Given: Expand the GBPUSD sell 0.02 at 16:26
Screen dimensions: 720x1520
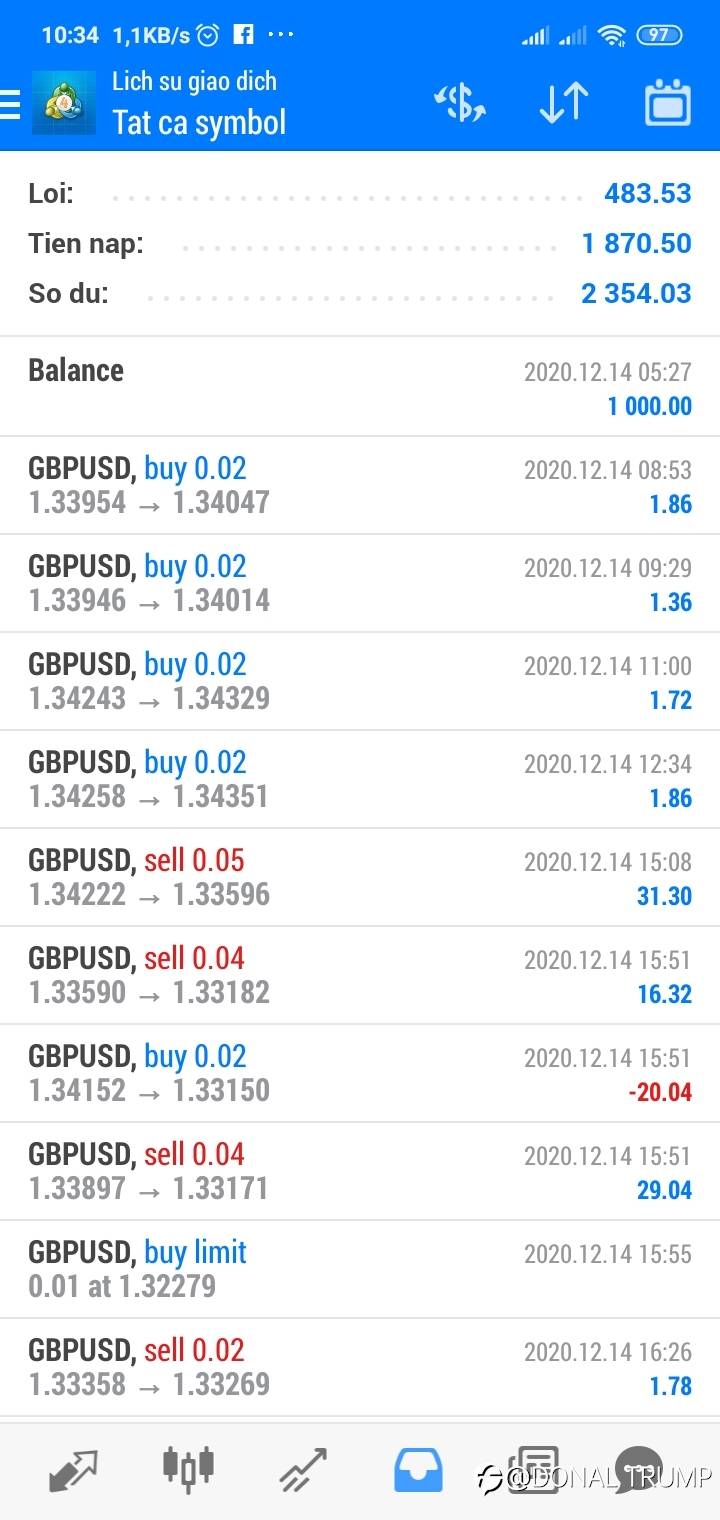Looking at the screenshot, I should 360,1367.
